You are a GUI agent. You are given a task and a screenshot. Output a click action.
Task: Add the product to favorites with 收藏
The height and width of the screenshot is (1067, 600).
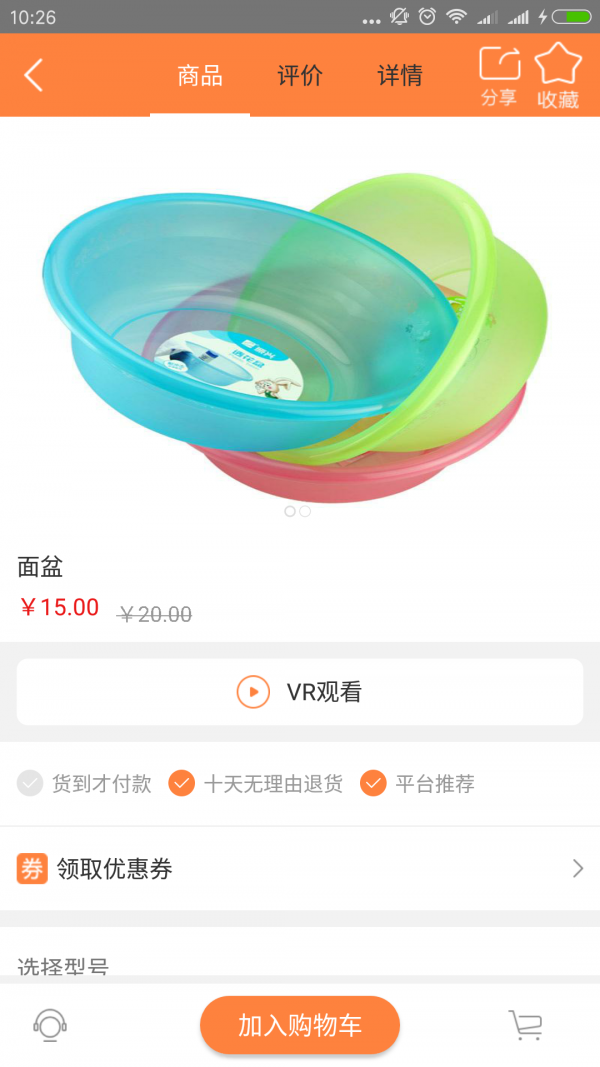[558, 76]
